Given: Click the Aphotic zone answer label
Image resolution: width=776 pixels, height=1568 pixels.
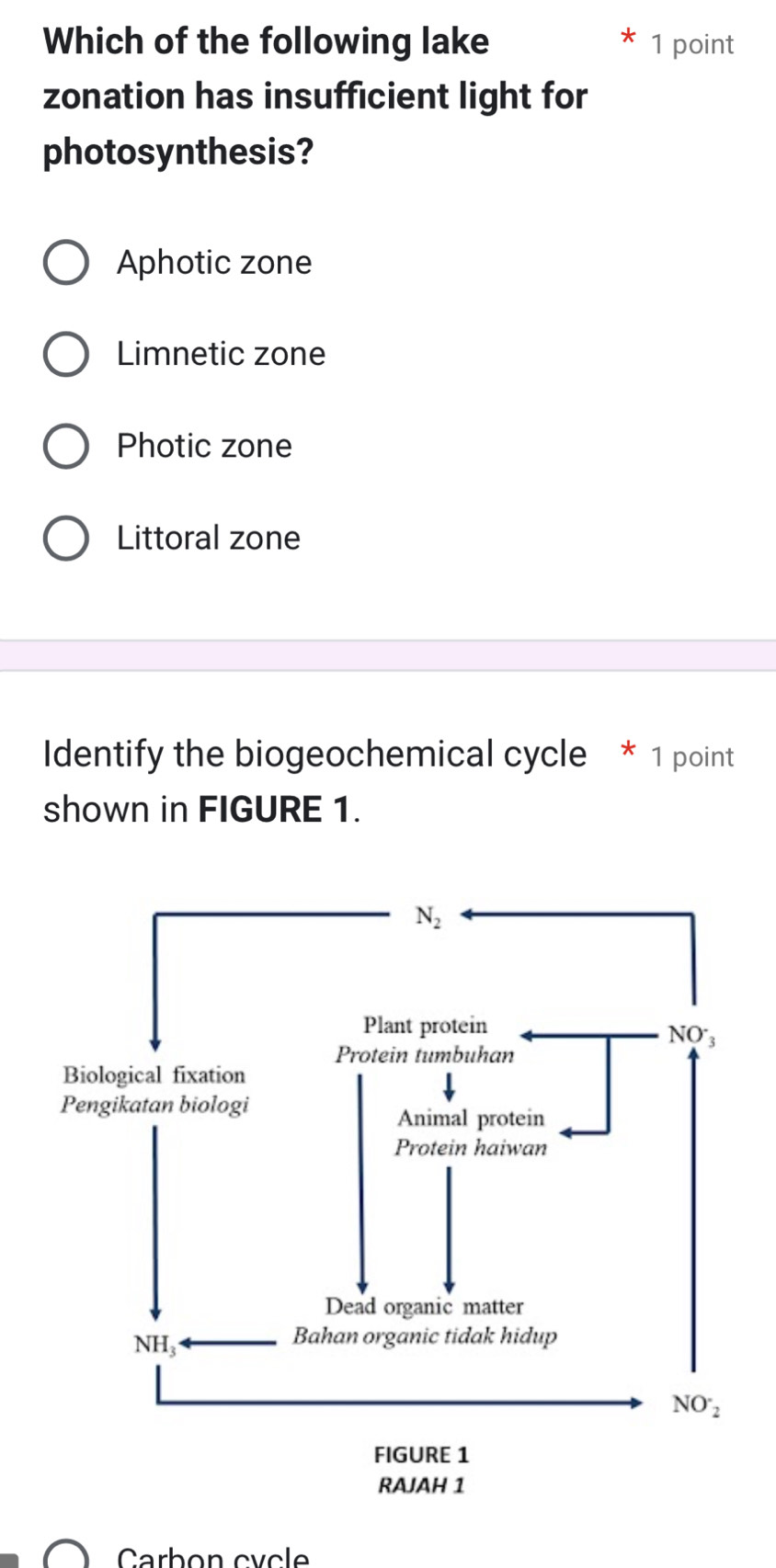Looking at the screenshot, I should point(213,262).
